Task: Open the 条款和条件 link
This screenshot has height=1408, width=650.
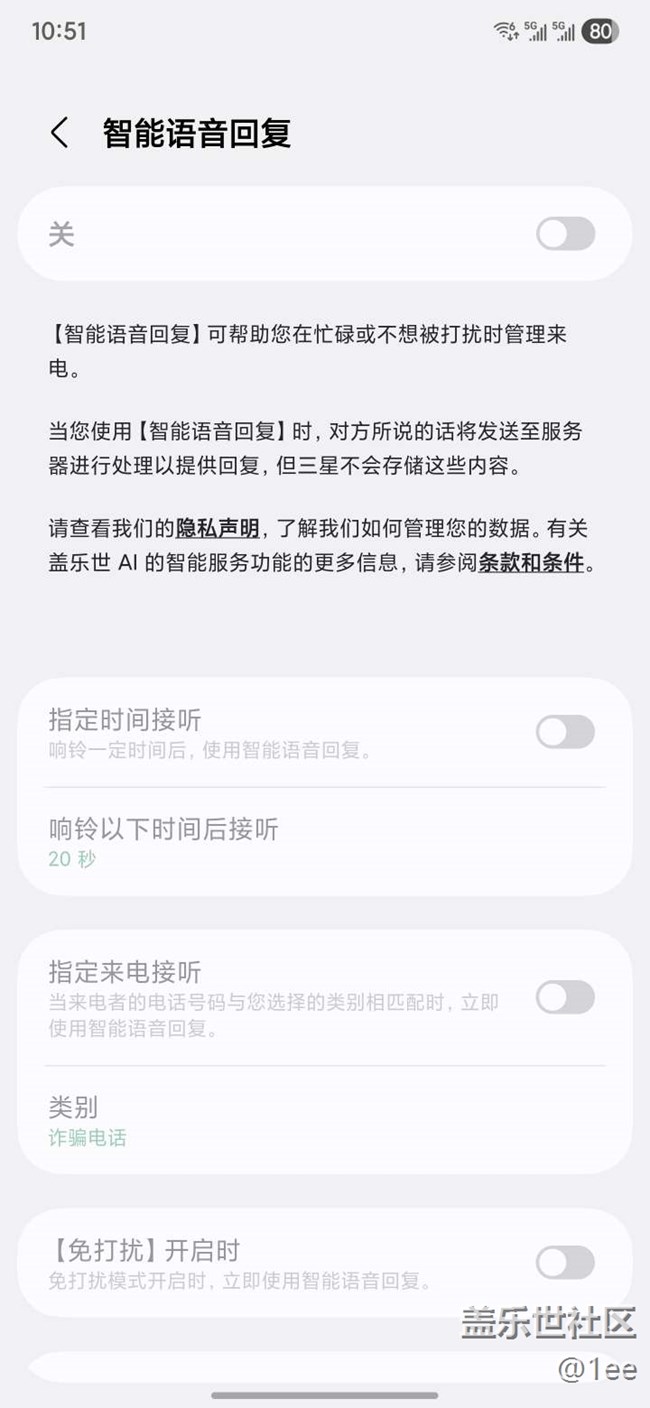Action: (x=531, y=562)
